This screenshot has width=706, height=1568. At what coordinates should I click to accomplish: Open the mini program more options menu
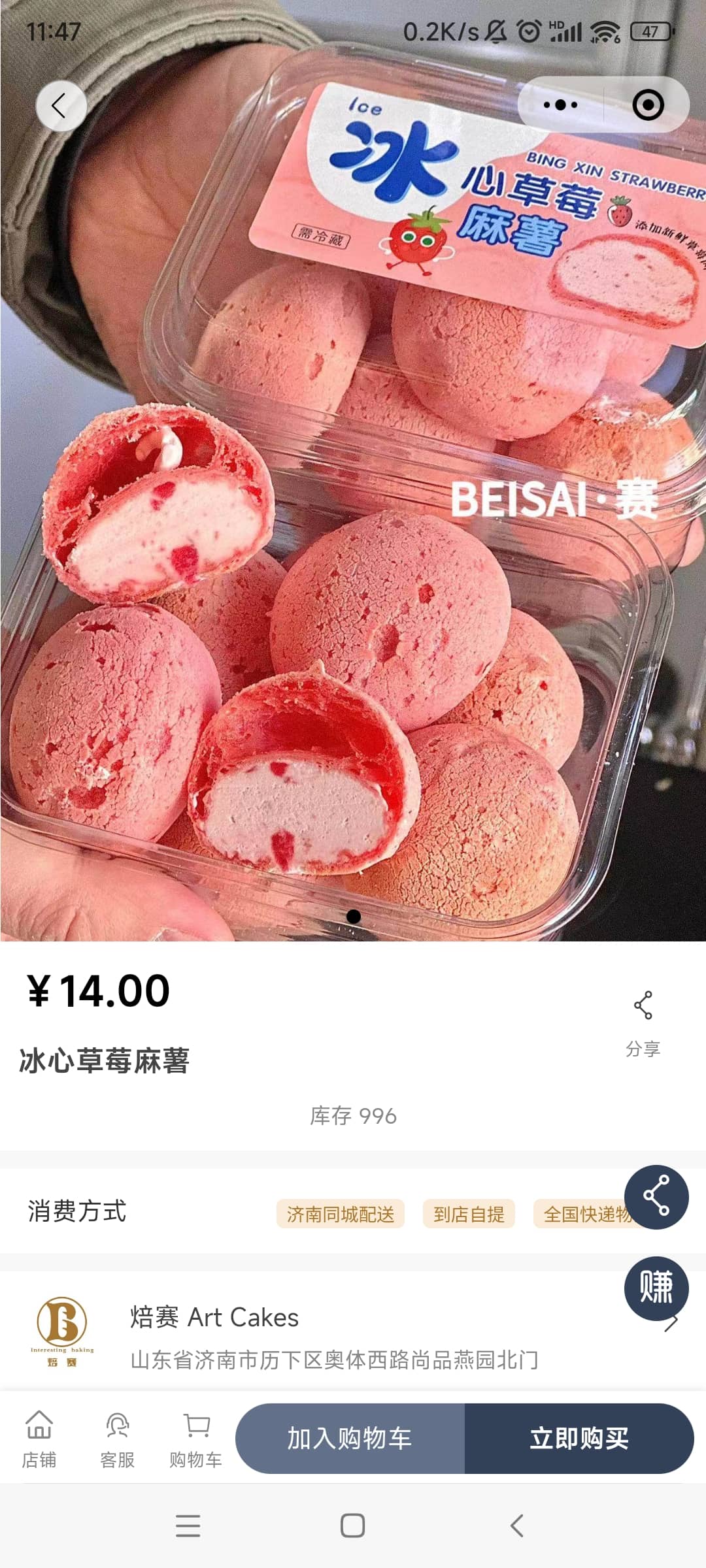(560, 105)
